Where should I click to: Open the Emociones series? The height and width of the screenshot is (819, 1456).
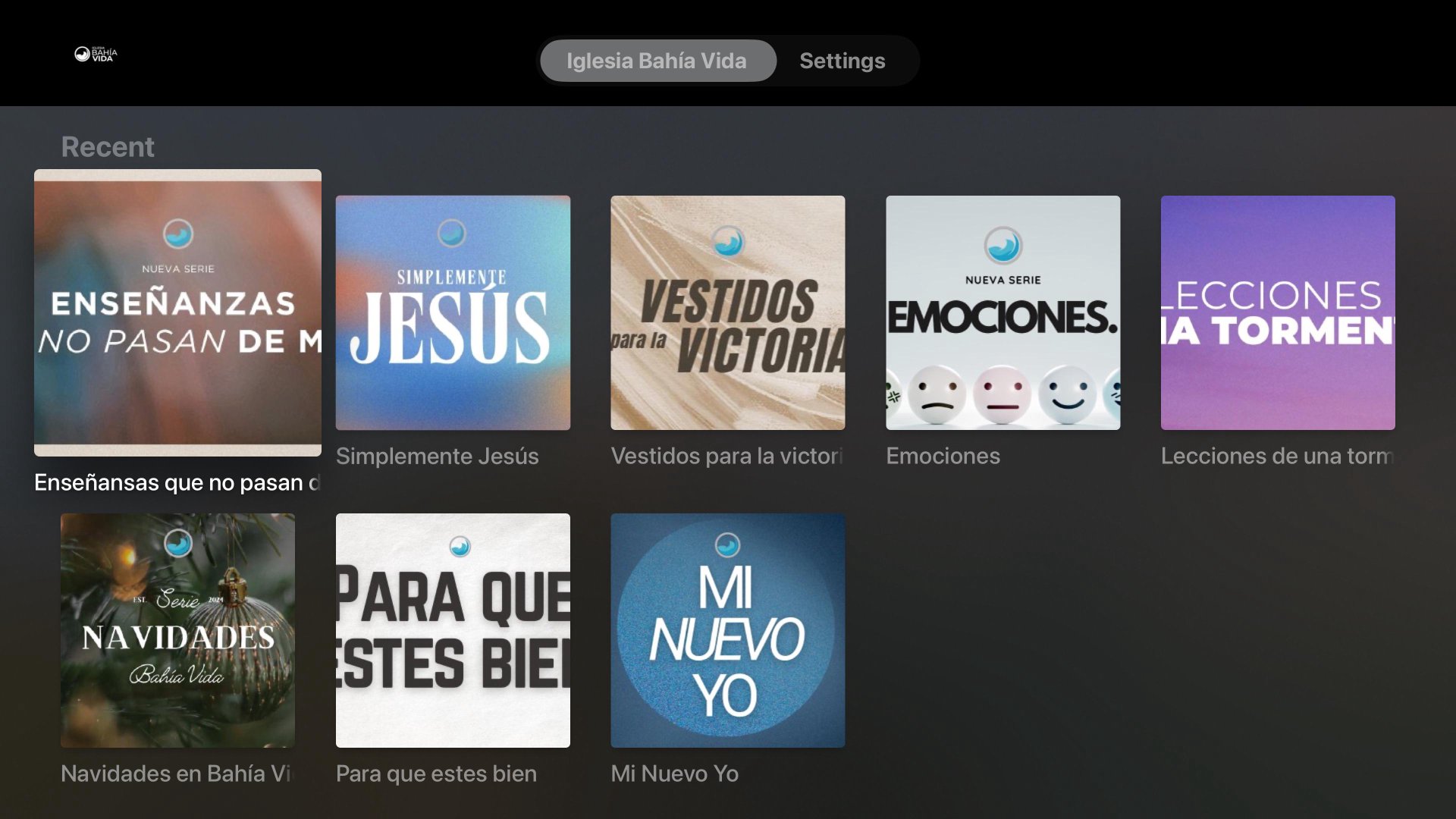1003,312
